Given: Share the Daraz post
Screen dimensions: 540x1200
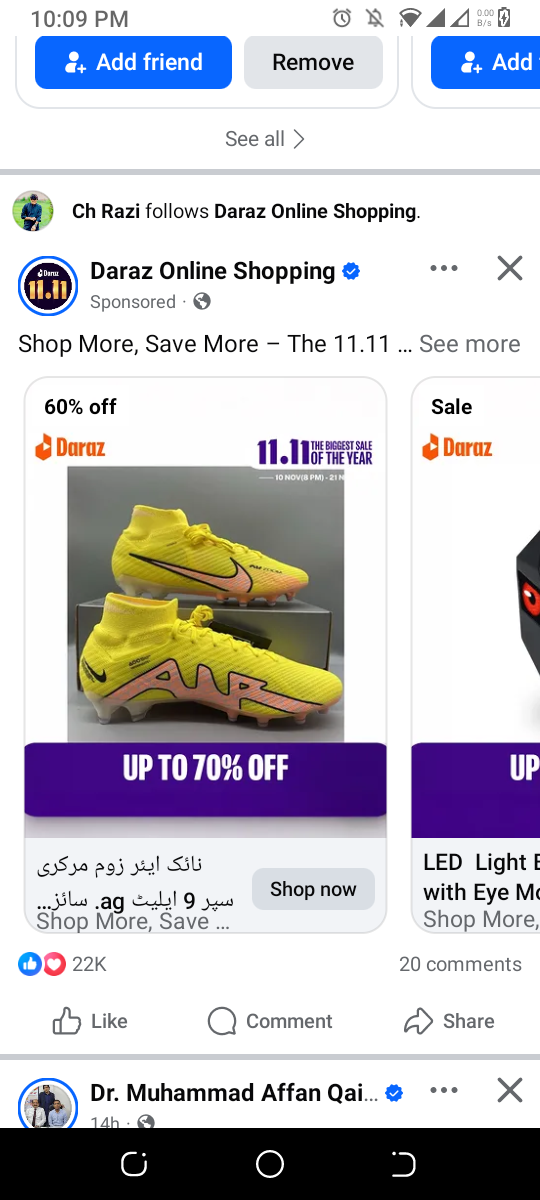Looking at the screenshot, I should (449, 1021).
